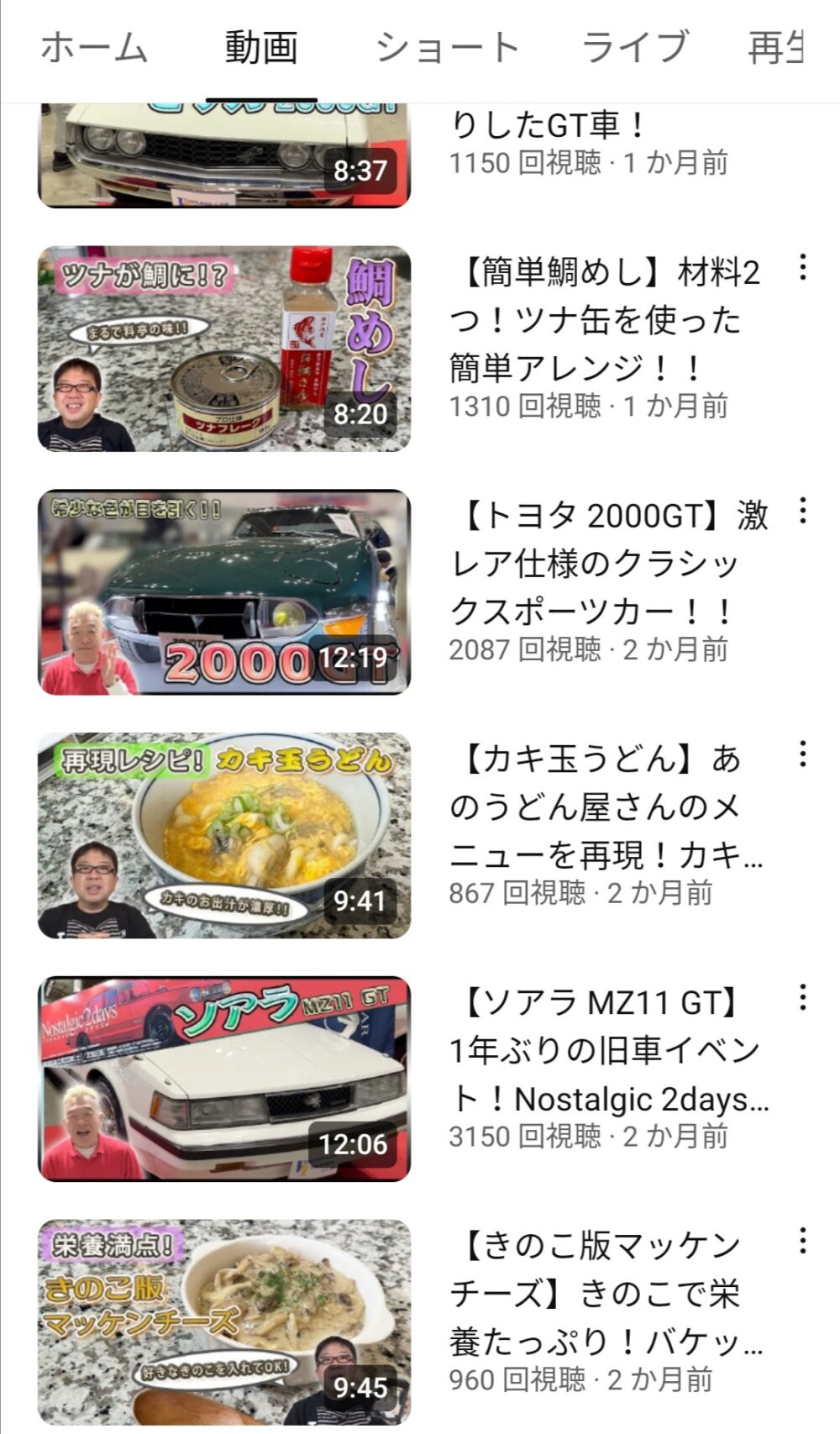This screenshot has height=1434, width=840.
Task: Select the 動画 tab
Action: coord(261,48)
